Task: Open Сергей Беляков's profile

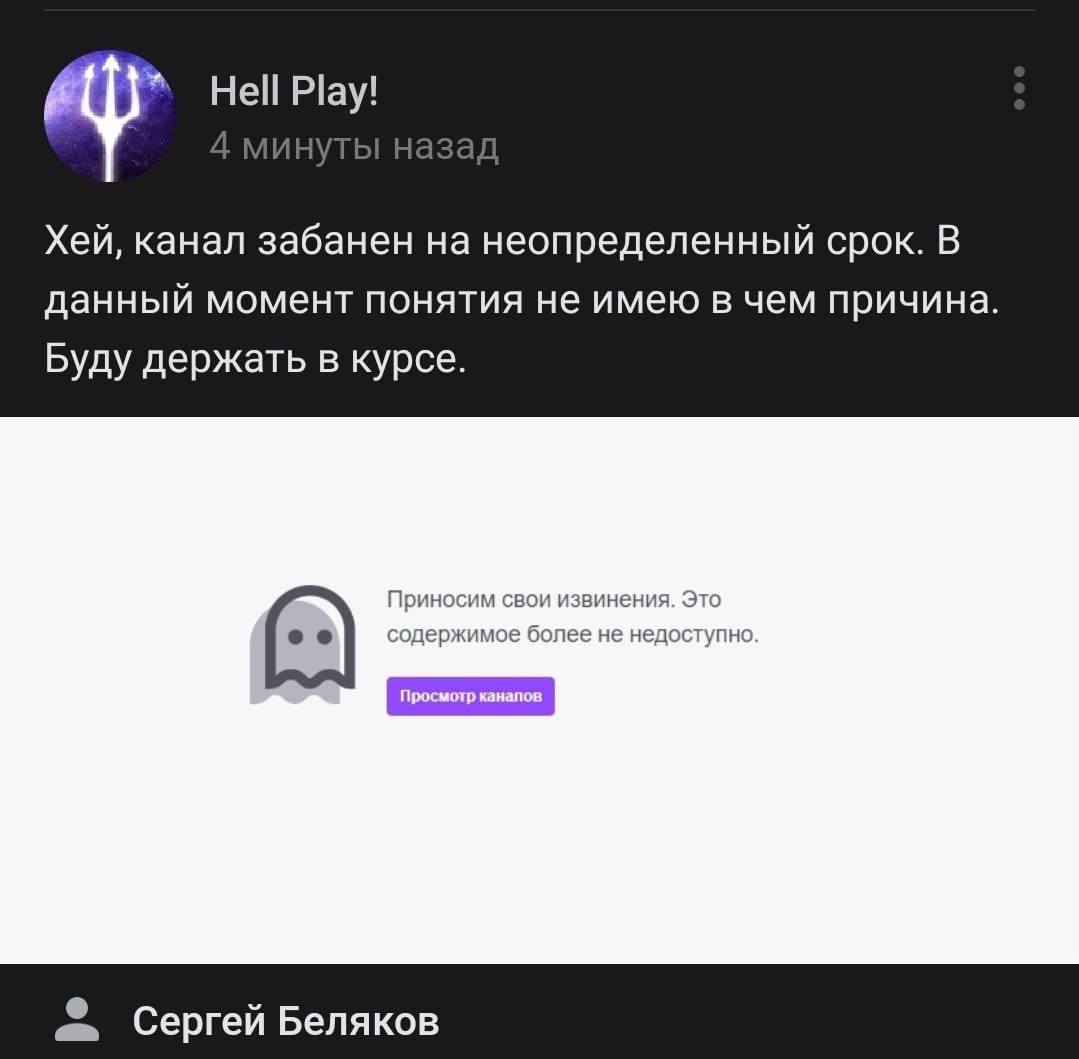Action: pos(286,1021)
